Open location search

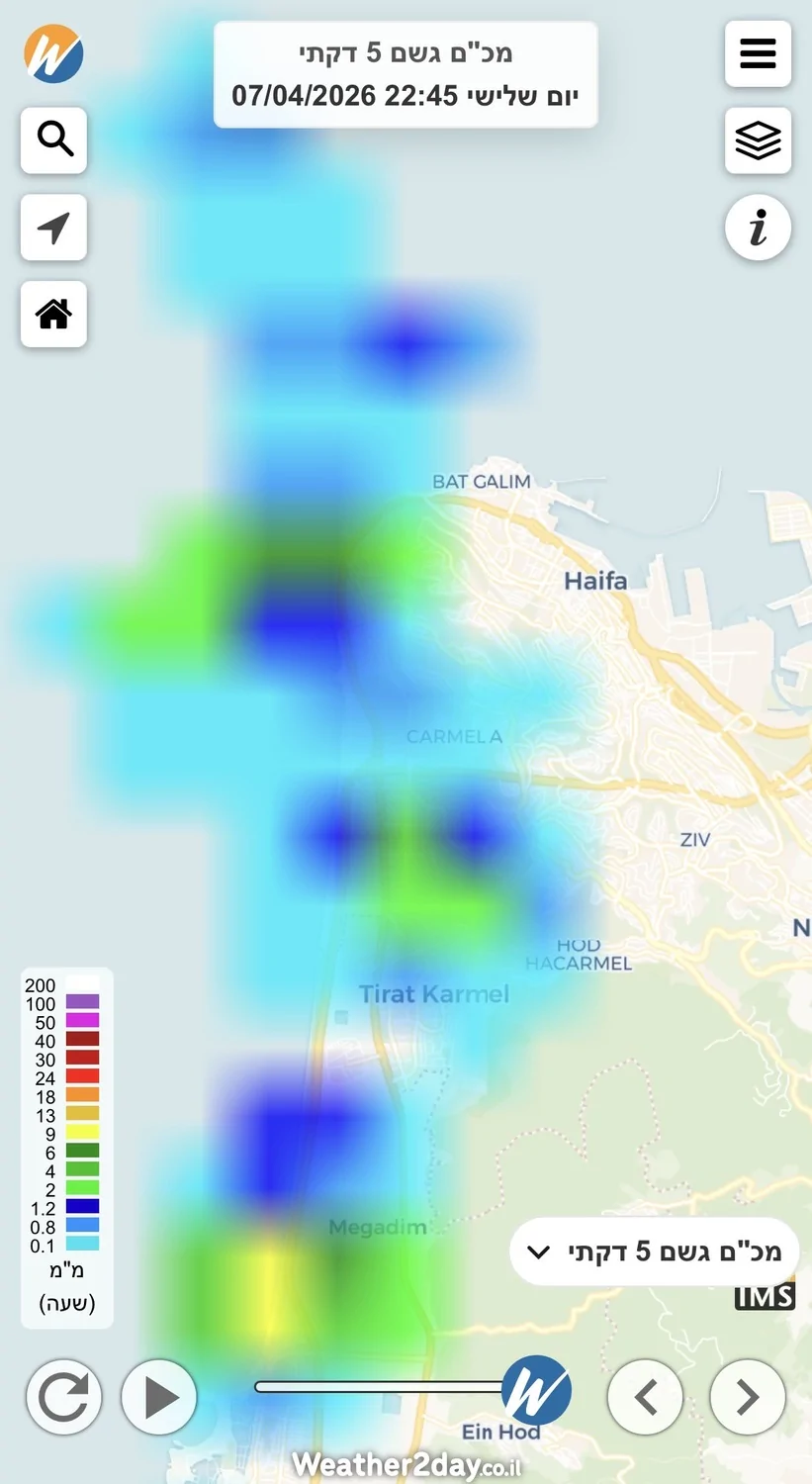[54, 139]
